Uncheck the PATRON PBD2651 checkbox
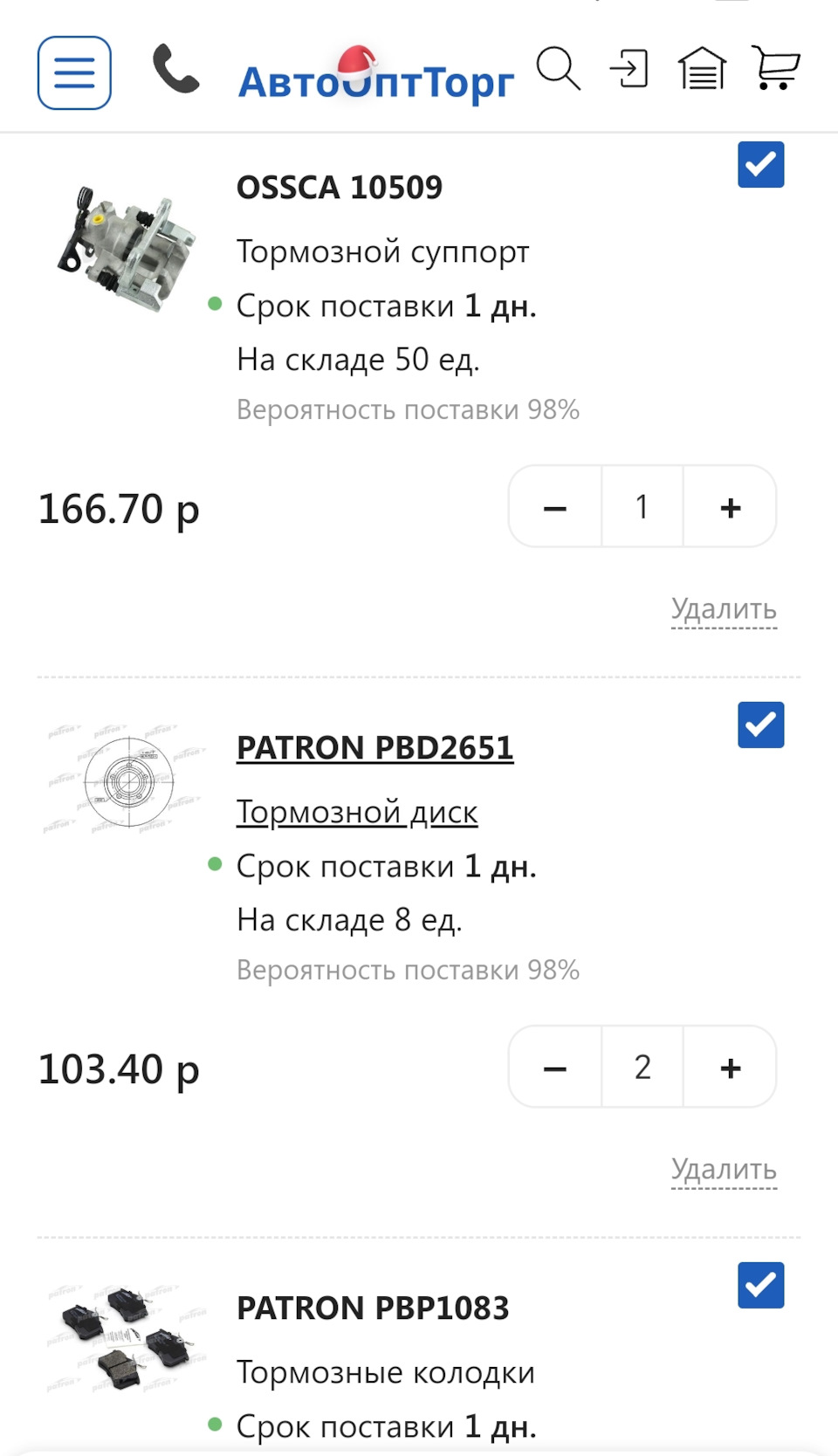Image resolution: width=838 pixels, height=1456 pixels. coord(760,725)
